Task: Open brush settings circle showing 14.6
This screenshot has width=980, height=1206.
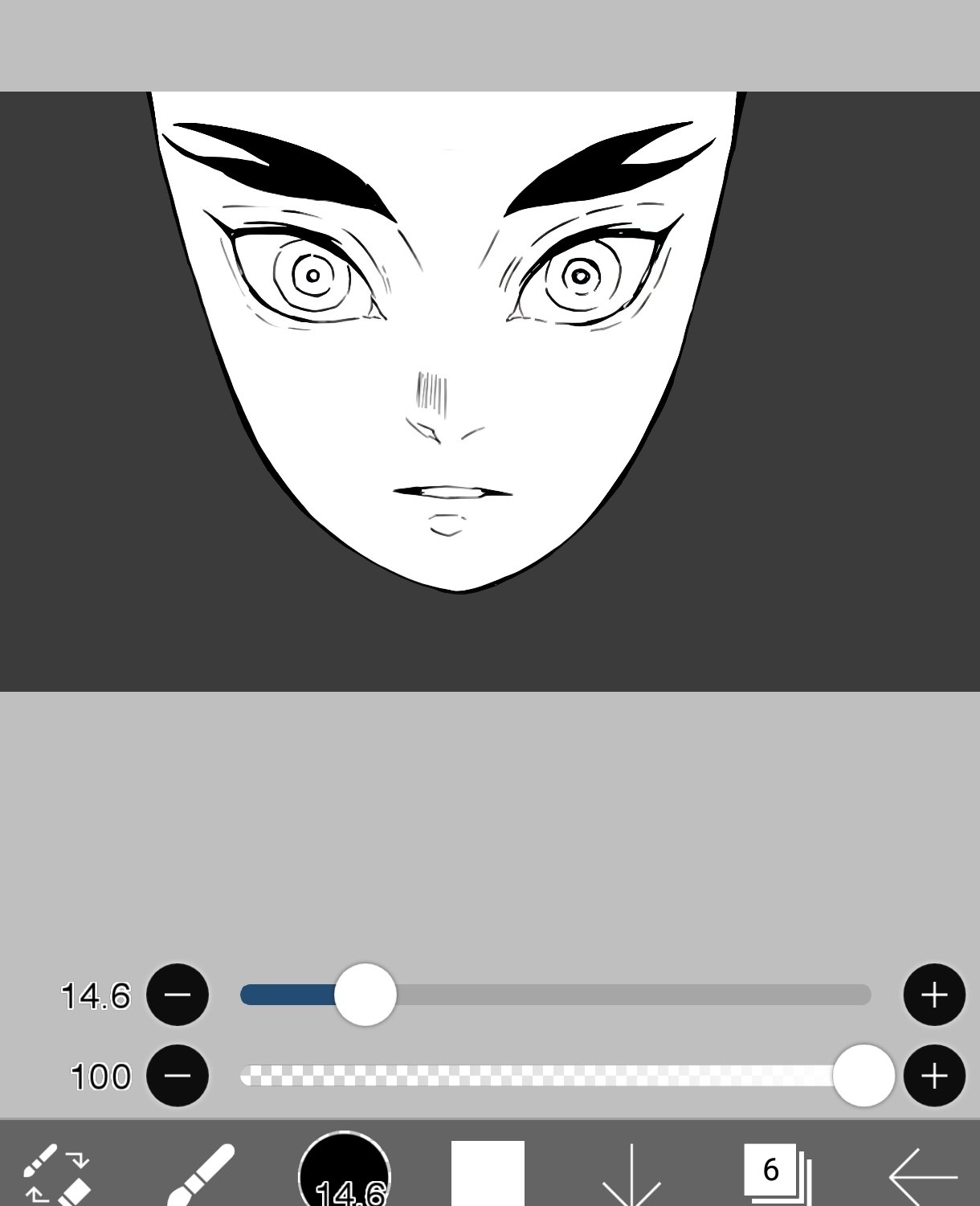Action: coord(345,1171)
